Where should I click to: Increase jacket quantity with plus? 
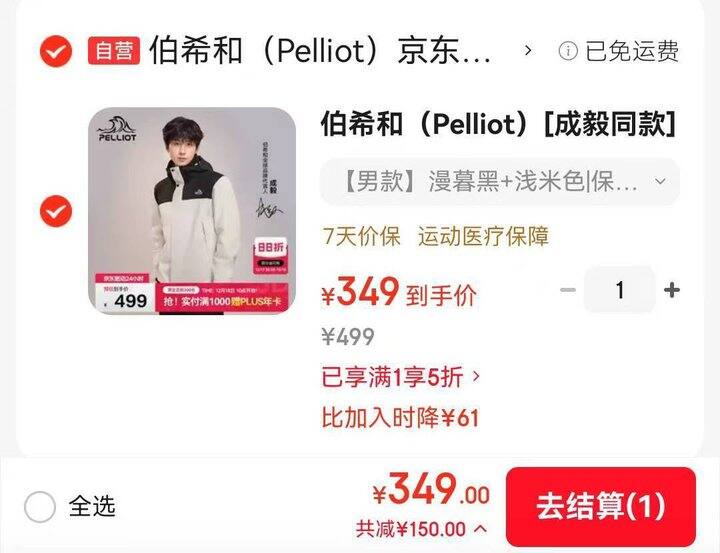point(672,290)
